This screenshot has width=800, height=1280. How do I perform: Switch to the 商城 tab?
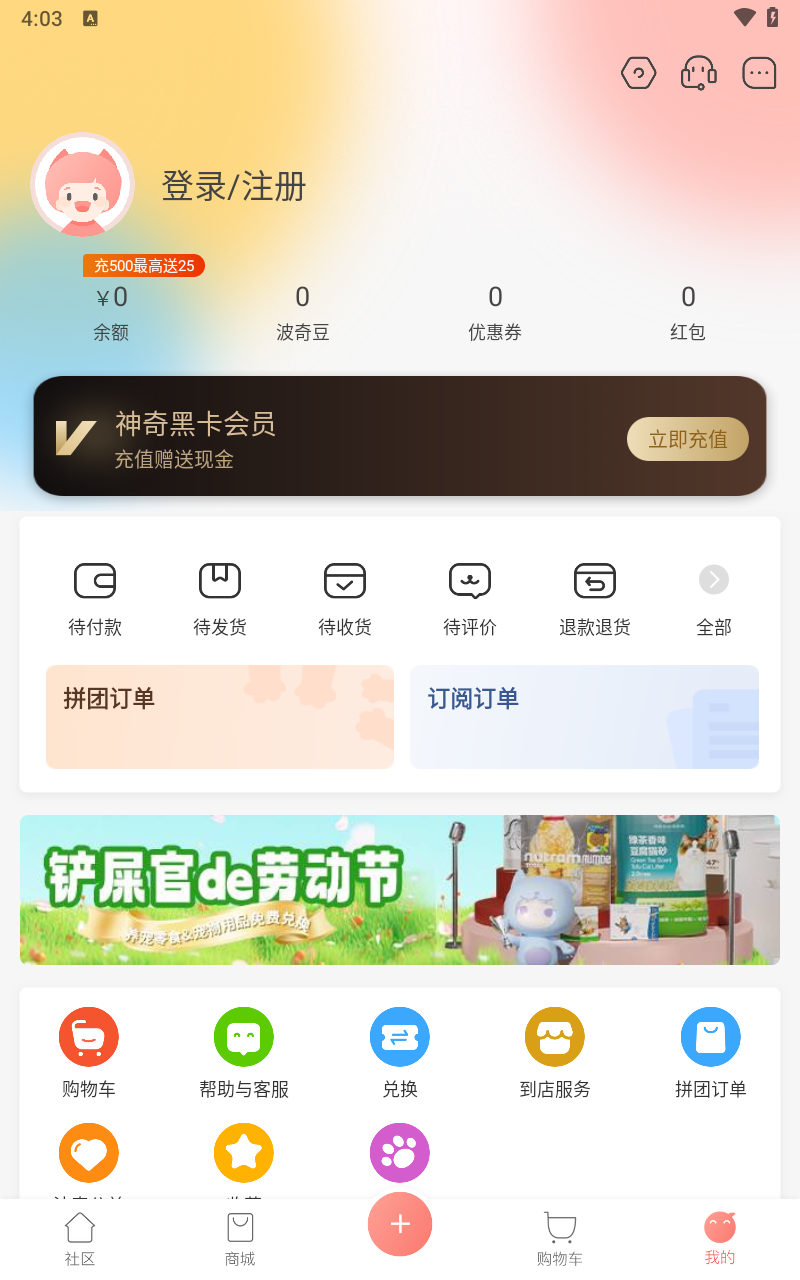pyautogui.click(x=240, y=1240)
